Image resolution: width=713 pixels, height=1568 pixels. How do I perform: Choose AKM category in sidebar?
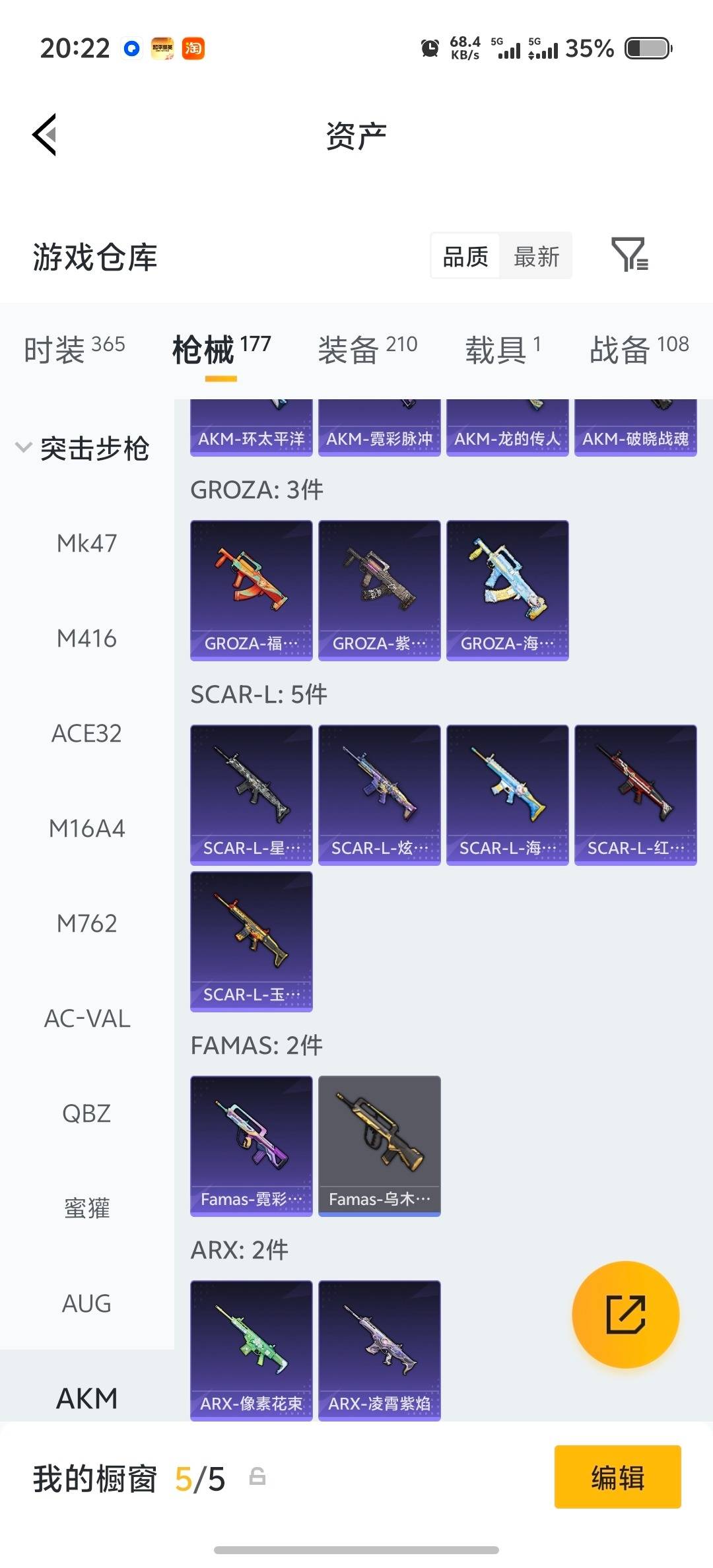click(x=86, y=1398)
